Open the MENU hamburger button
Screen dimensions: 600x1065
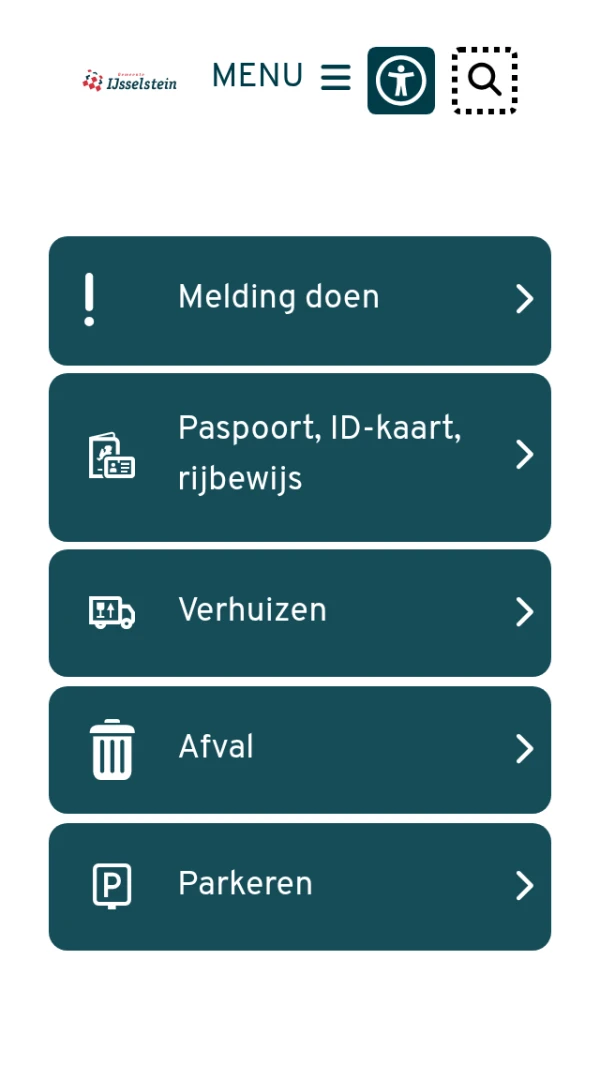(x=281, y=77)
